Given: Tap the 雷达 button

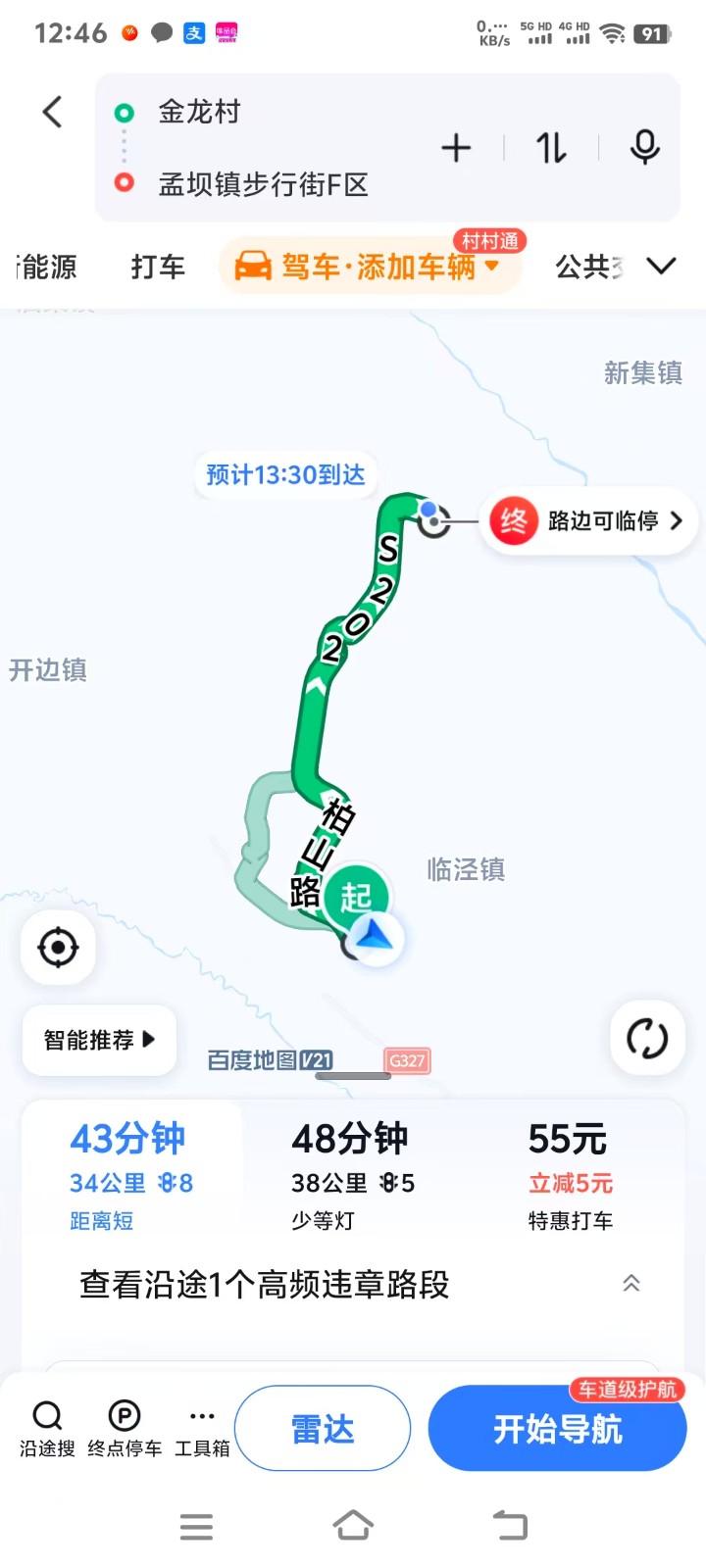Looking at the screenshot, I should pos(323,1429).
